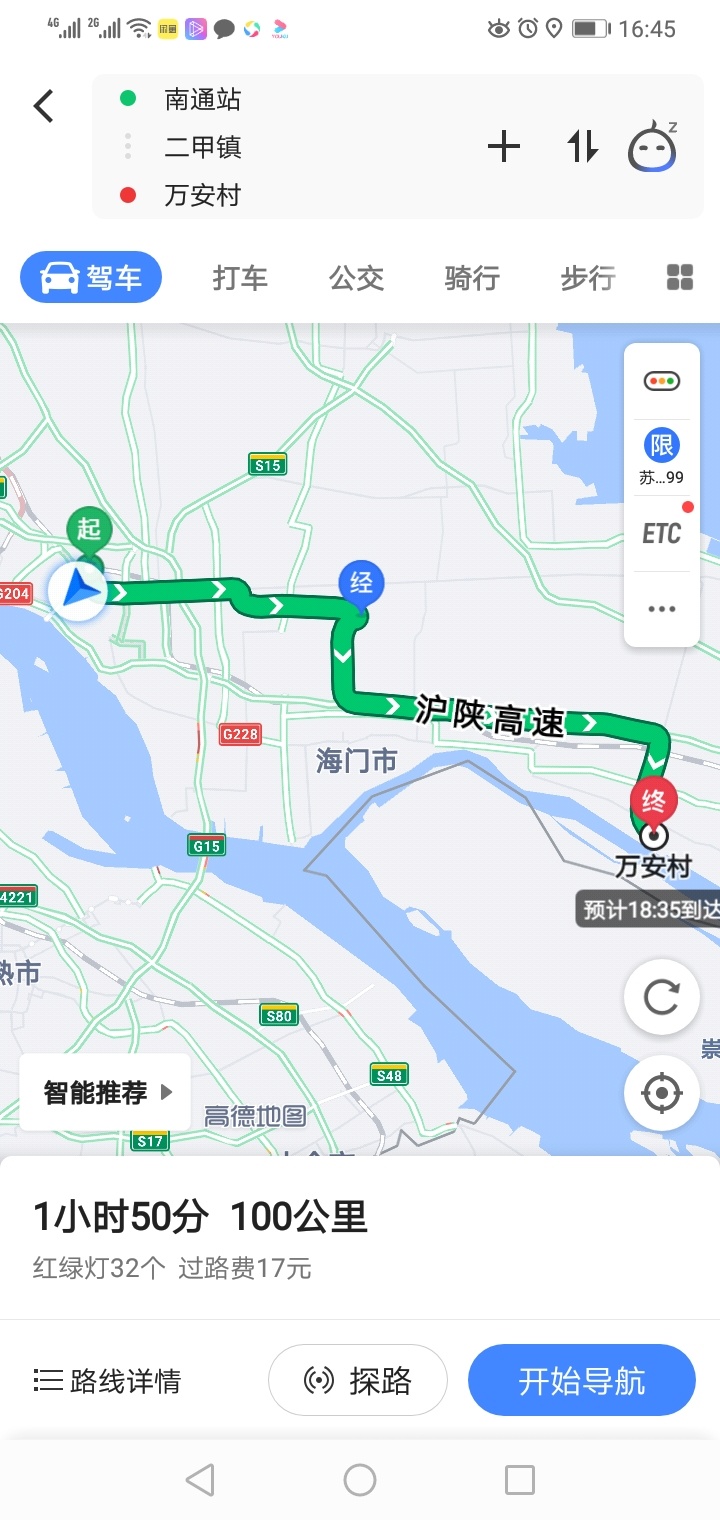Open the voice assistant robot icon

pyautogui.click(x=653, y=147)
